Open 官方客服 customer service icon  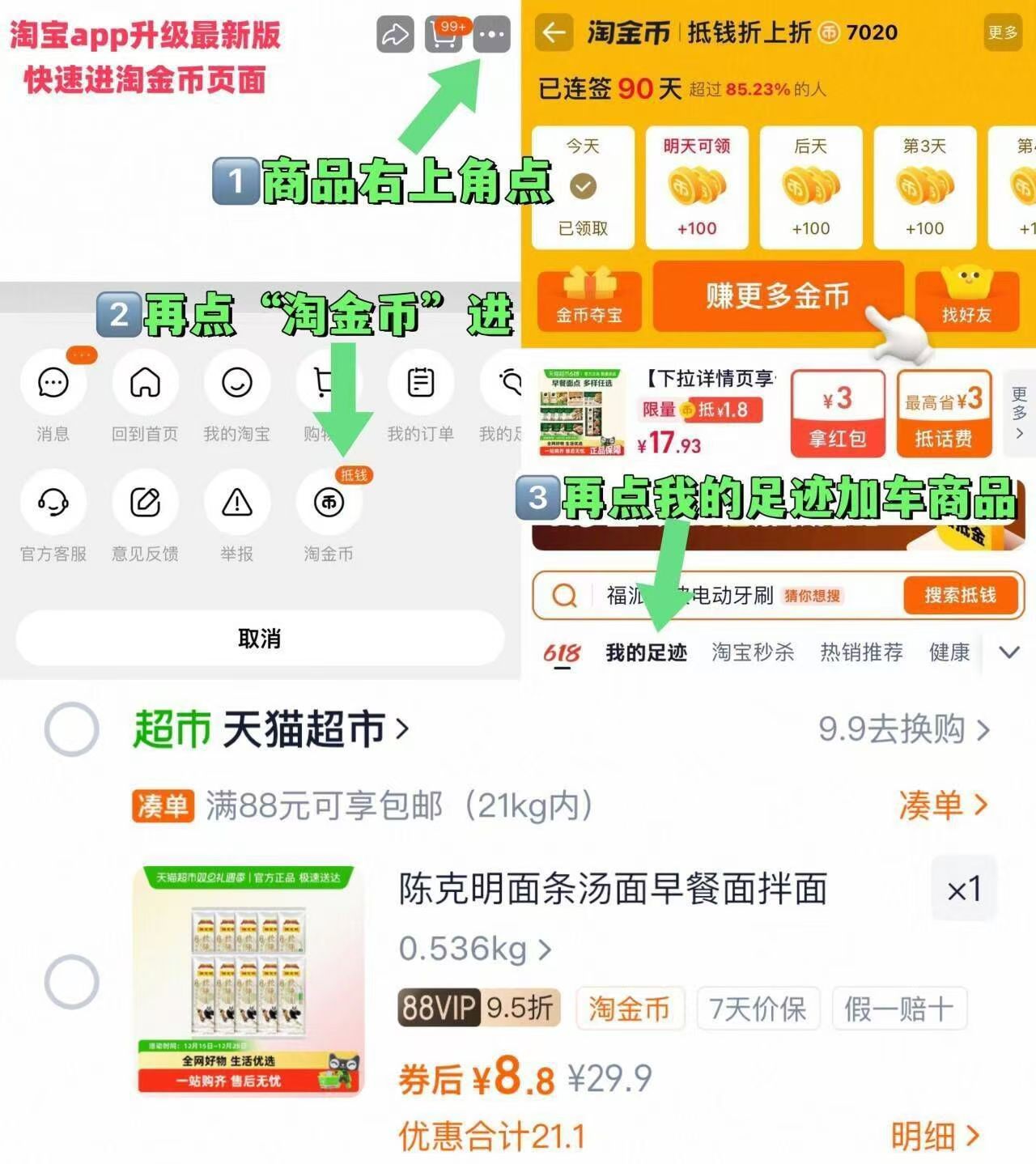coord(52,503)
